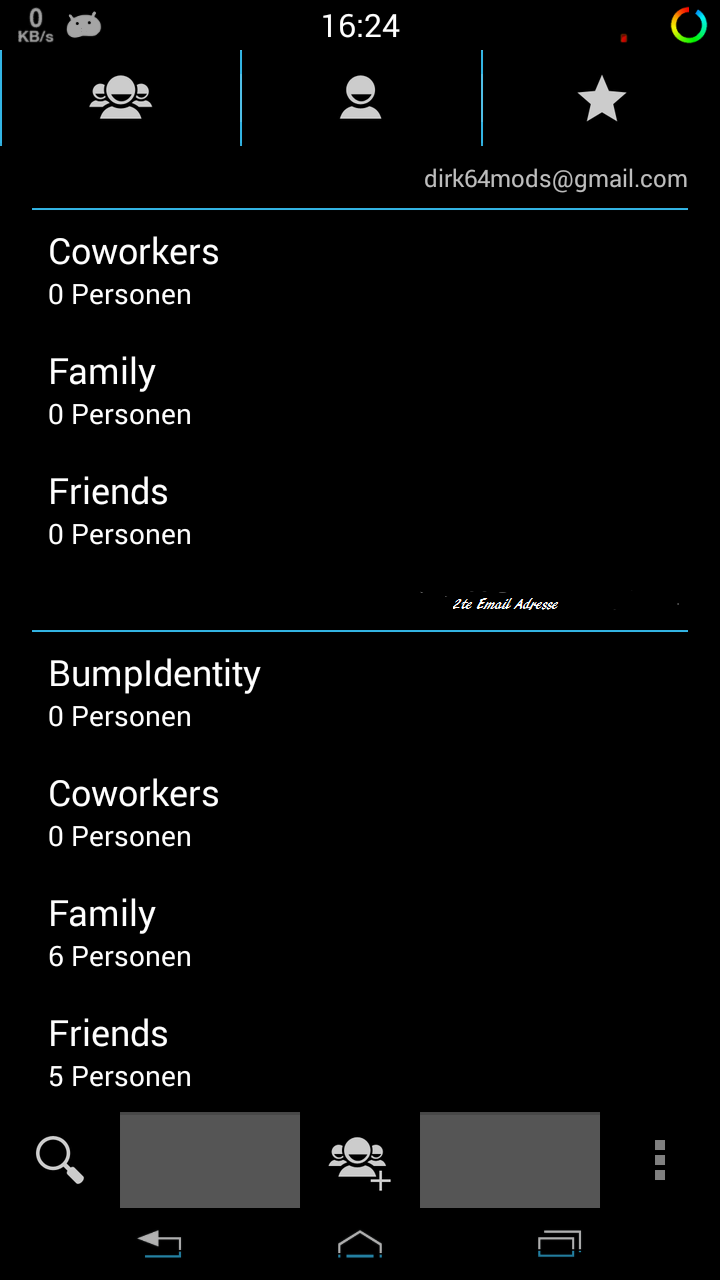The image size is (720, 1280).
Task: Open the BumpIdentity group
Action: [154, 692]
